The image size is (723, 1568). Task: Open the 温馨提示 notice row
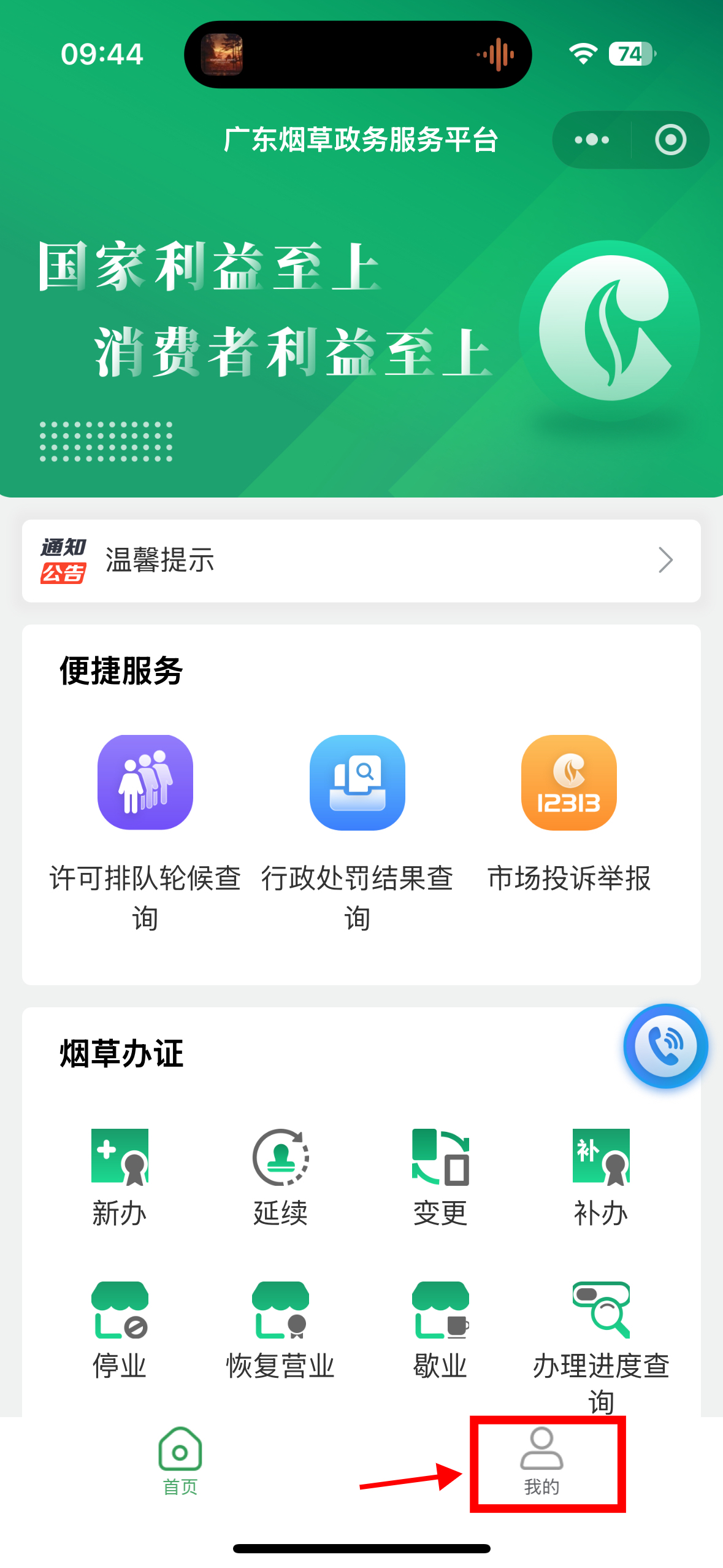361,560
